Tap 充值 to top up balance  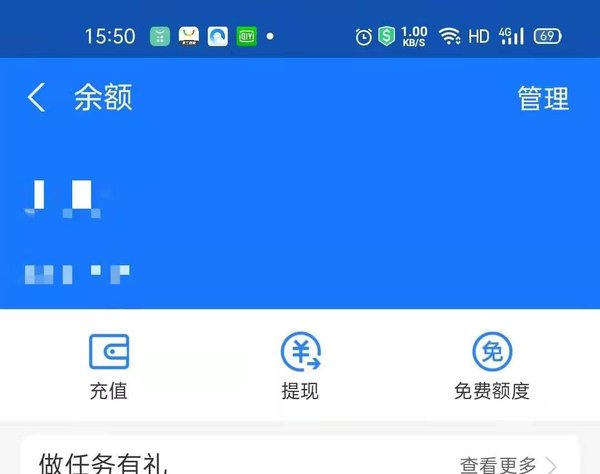[109, 366]
